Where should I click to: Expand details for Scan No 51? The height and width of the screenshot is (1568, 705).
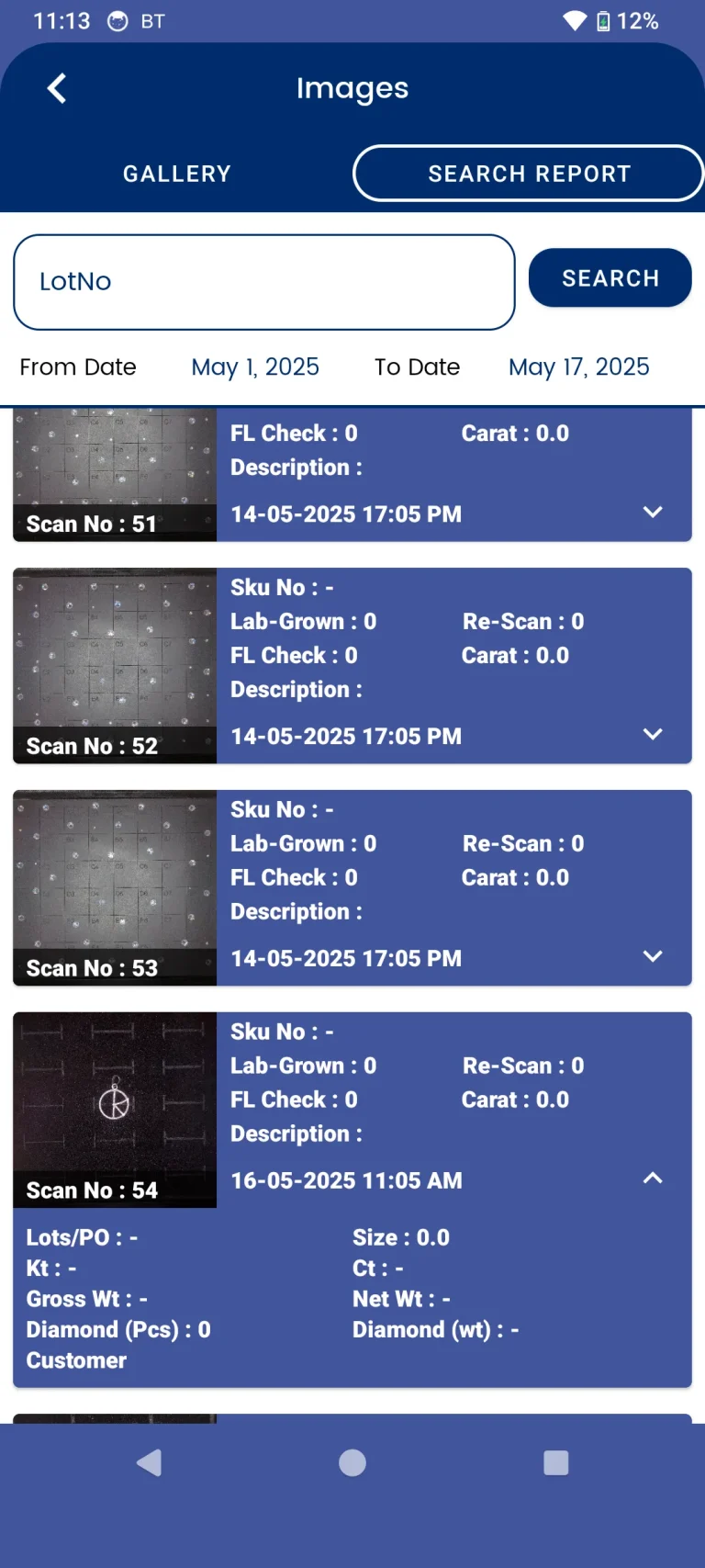coord(653,513)
